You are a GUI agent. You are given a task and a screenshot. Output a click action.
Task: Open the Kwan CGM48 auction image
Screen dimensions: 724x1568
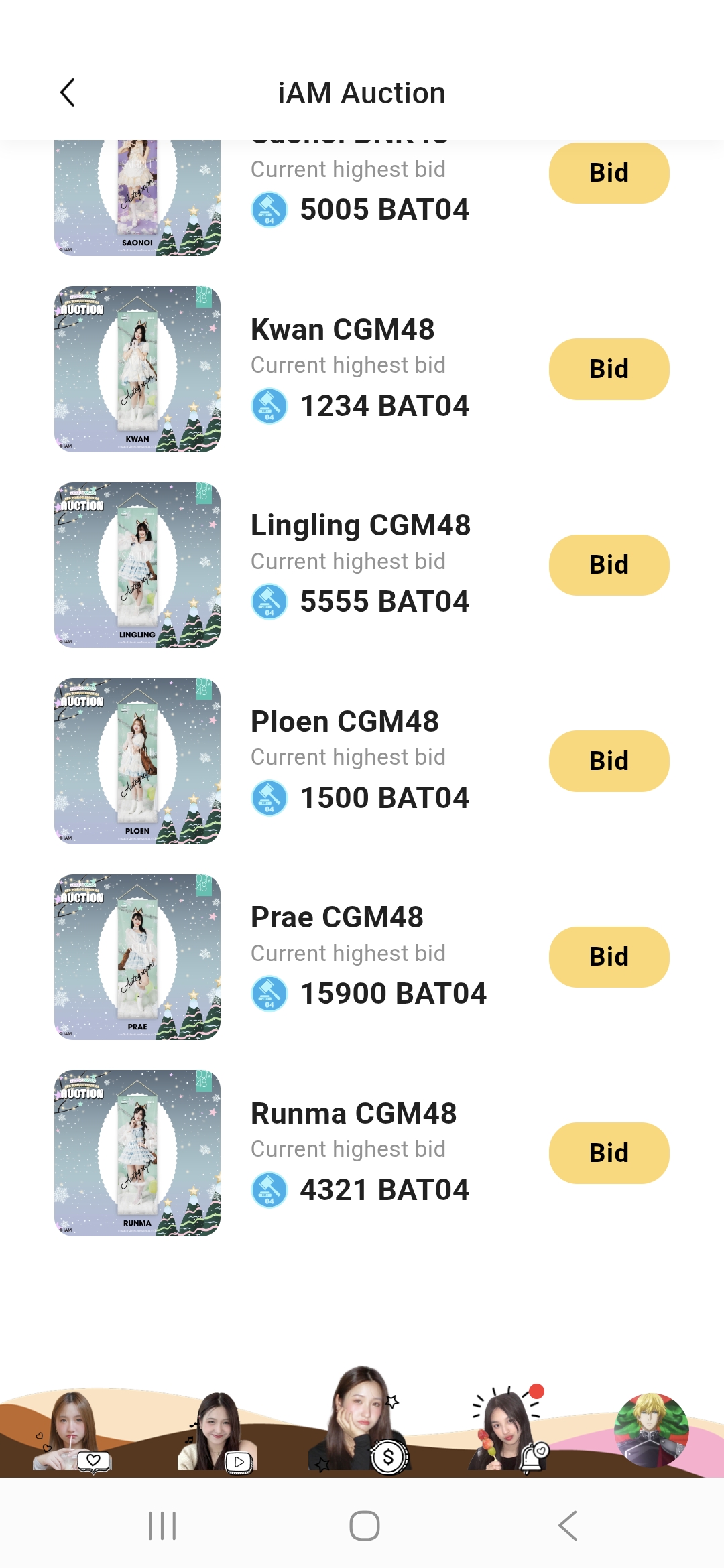click(x=137, y=369)
